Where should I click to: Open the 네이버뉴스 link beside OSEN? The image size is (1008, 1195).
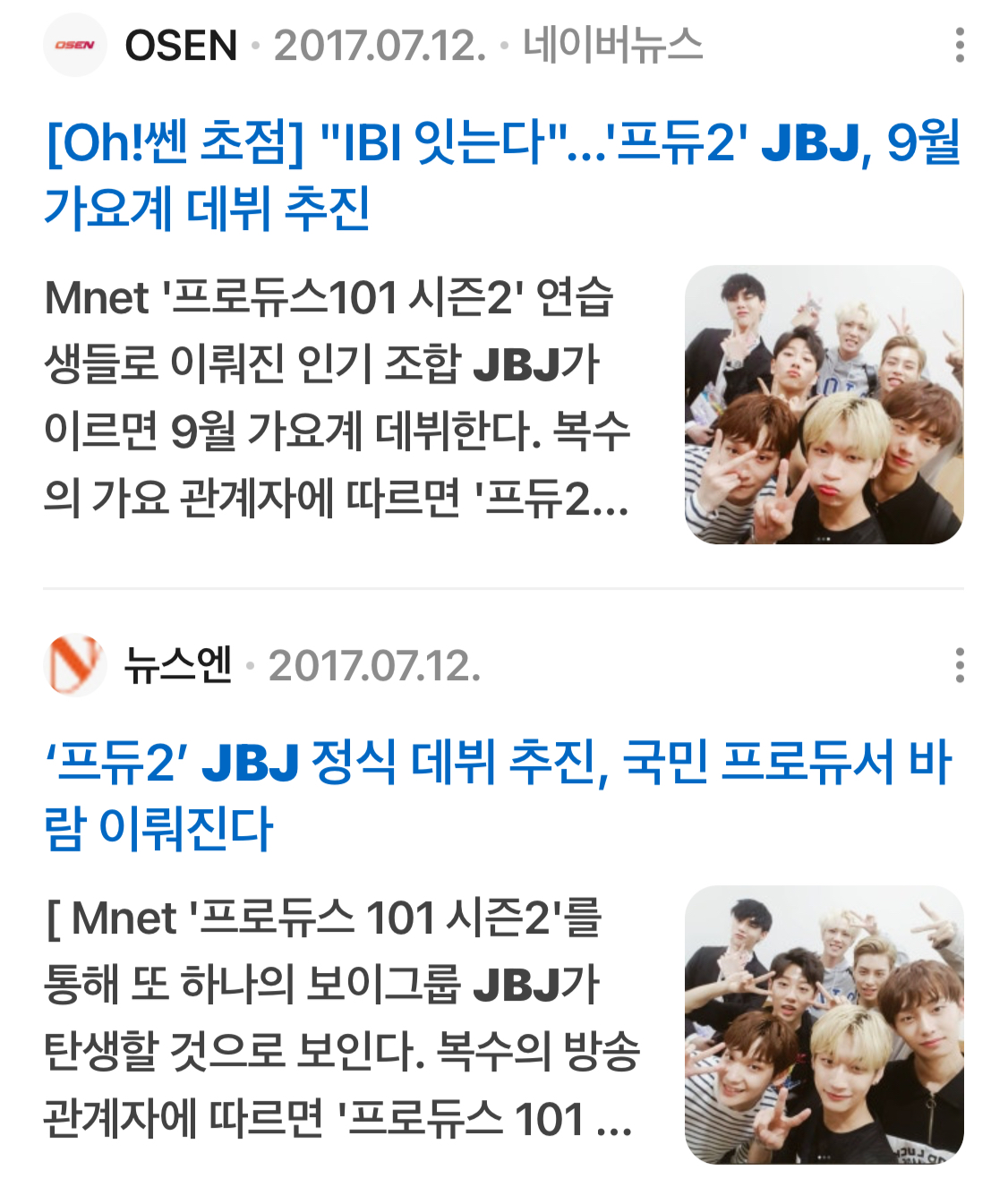(x=613, y=46)
